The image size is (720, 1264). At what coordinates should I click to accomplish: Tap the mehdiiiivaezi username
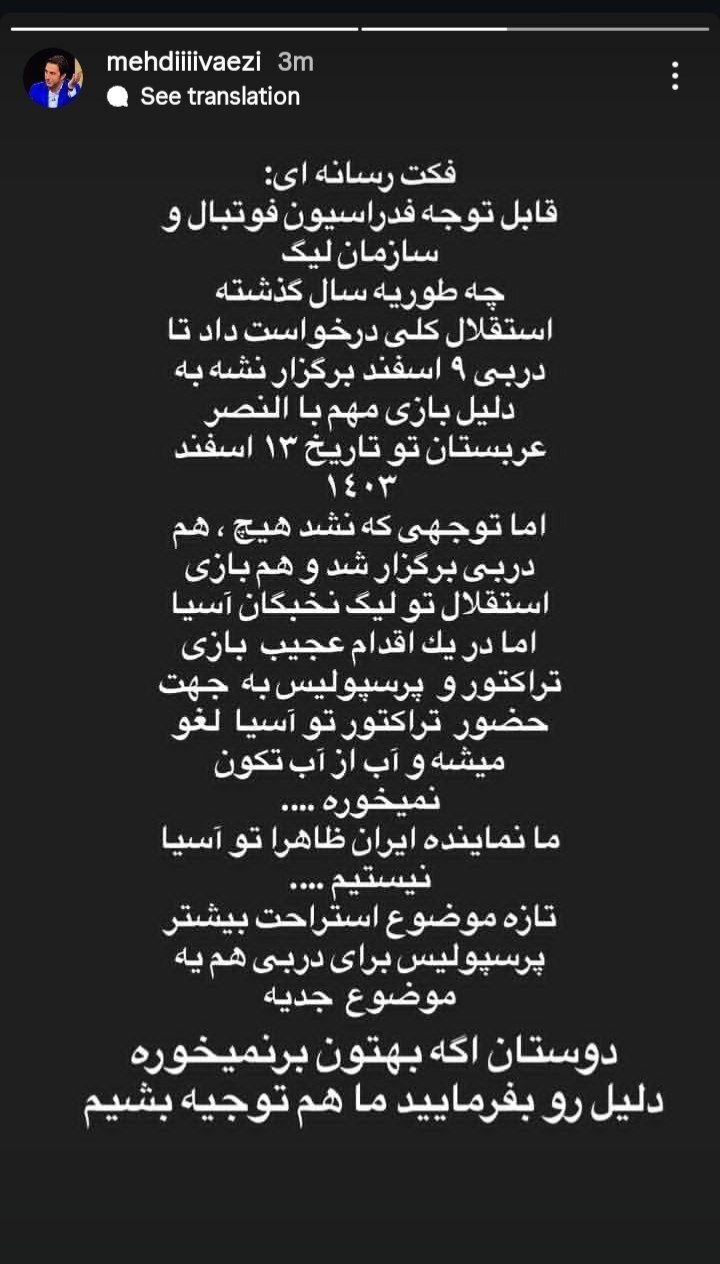(184, 61)
